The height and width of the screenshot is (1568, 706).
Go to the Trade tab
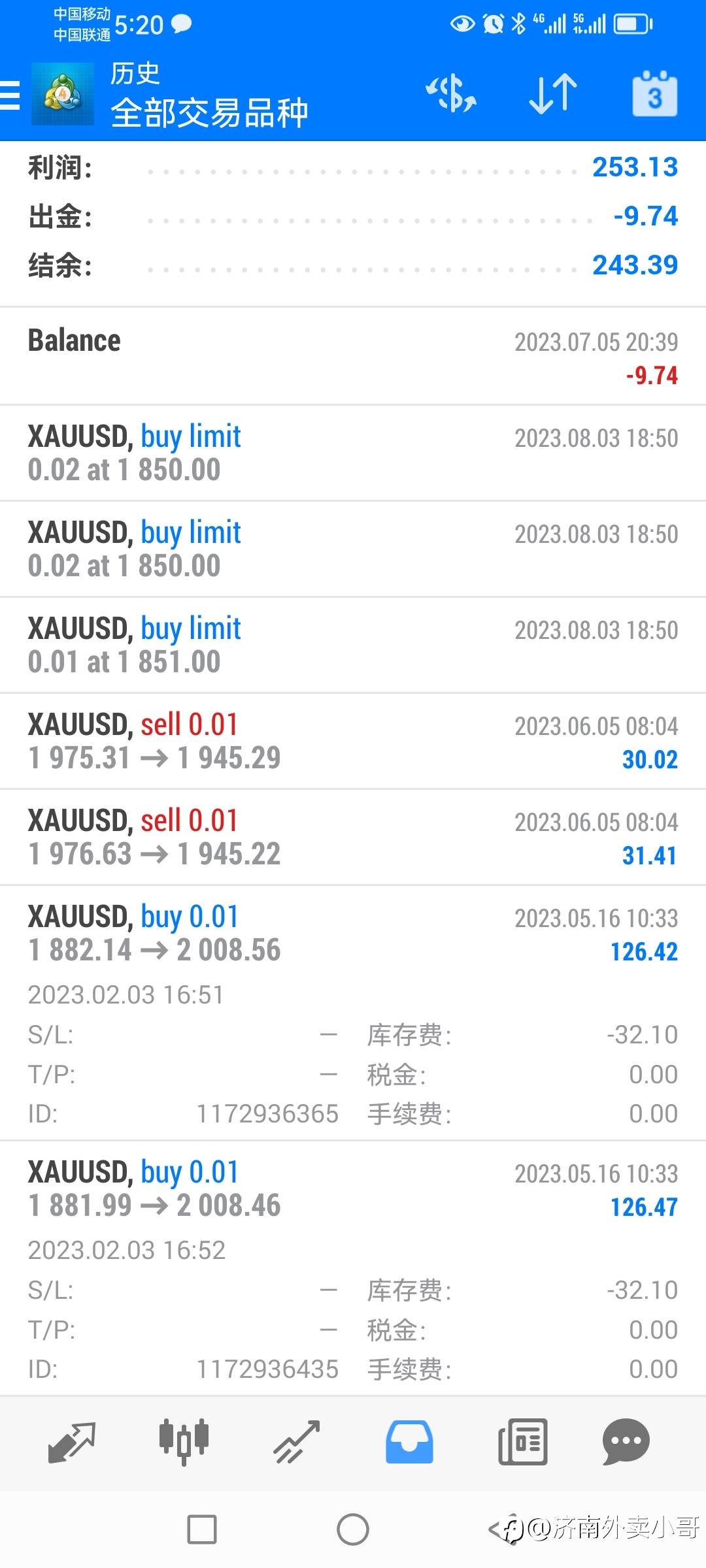[297, 1441]
